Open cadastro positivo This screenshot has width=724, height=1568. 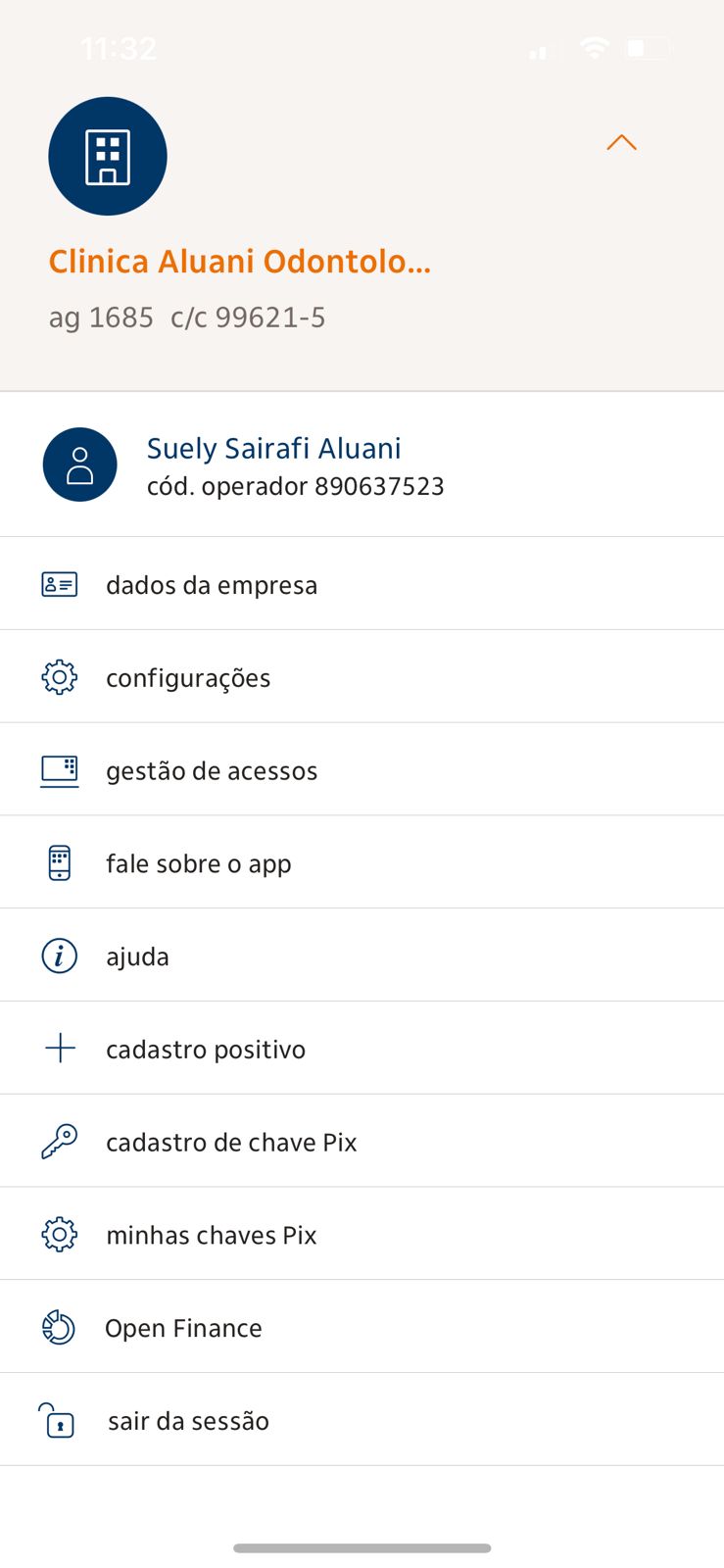click(206, 1050)
